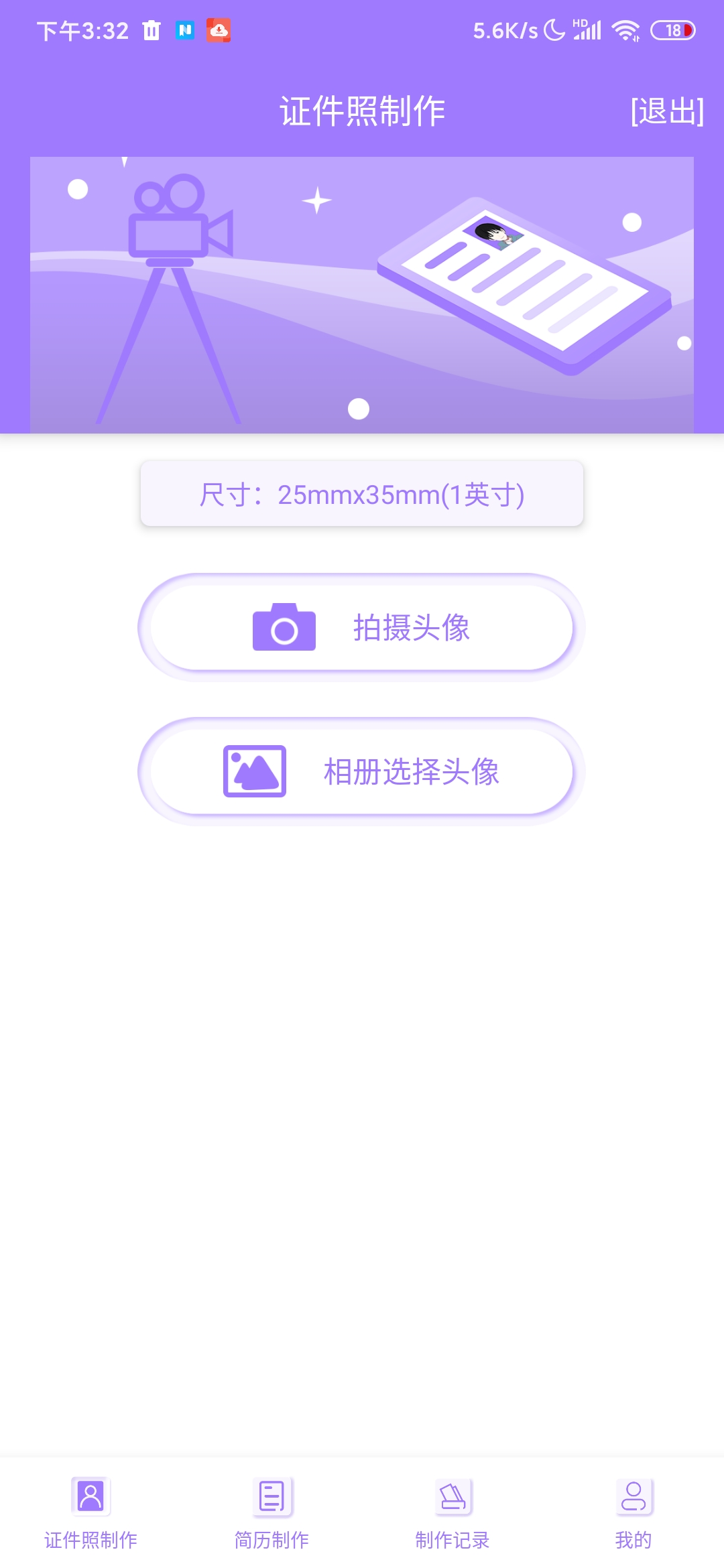Choose 相册选择头像 to pick from album

pos(362,772)
